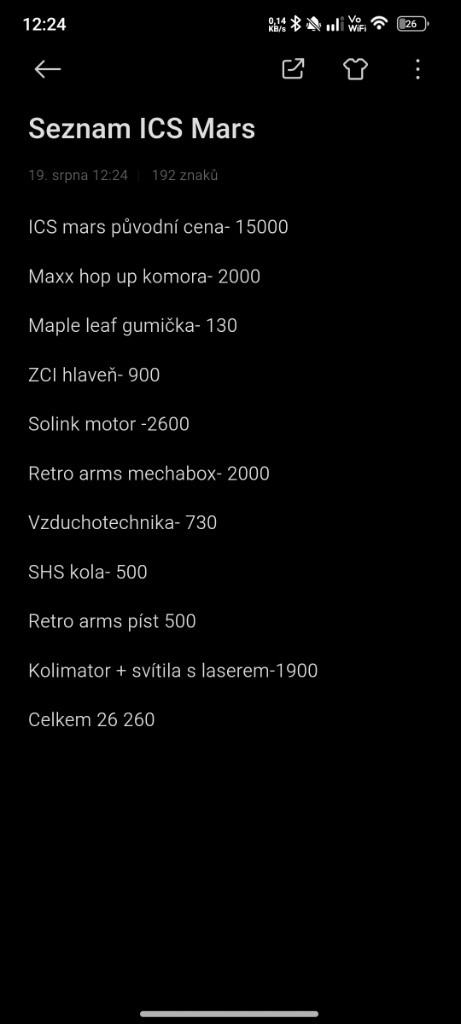461x1024 pixels.
Task: Share the note via export icon
Action: click(x=293, y=69)
